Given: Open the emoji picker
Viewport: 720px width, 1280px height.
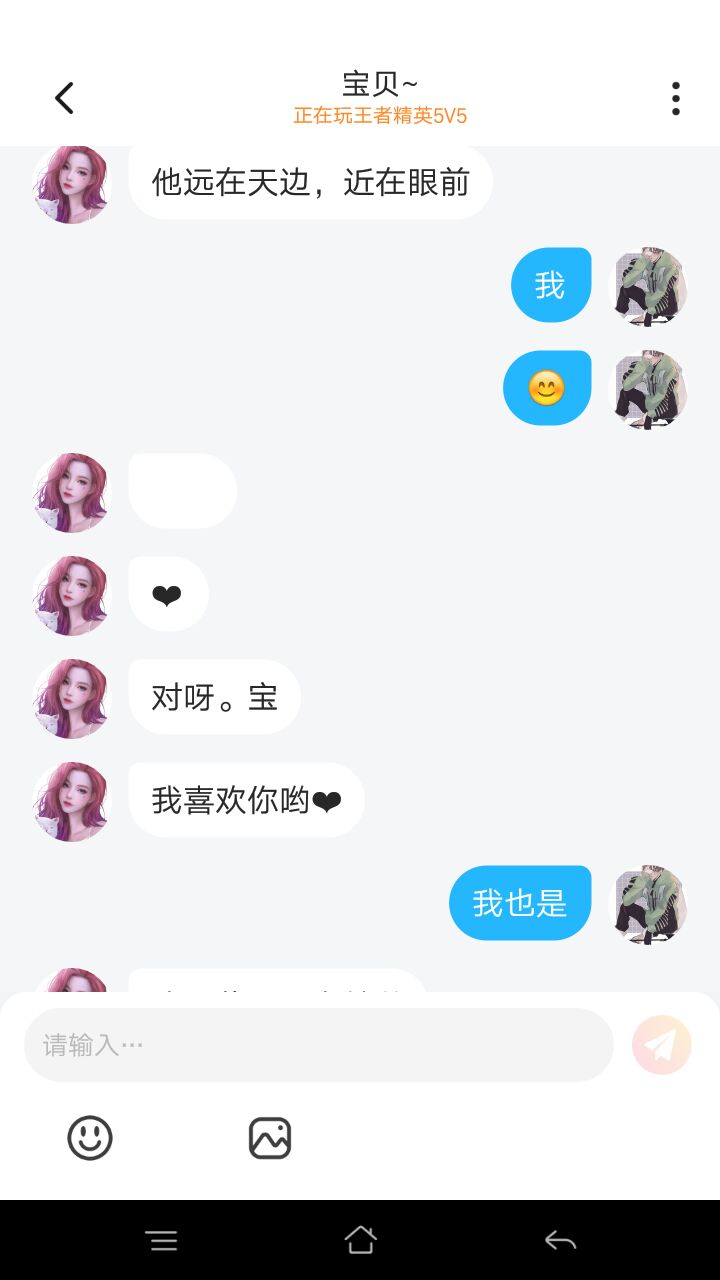Looking at the screenshot, I should point(90,1138).
